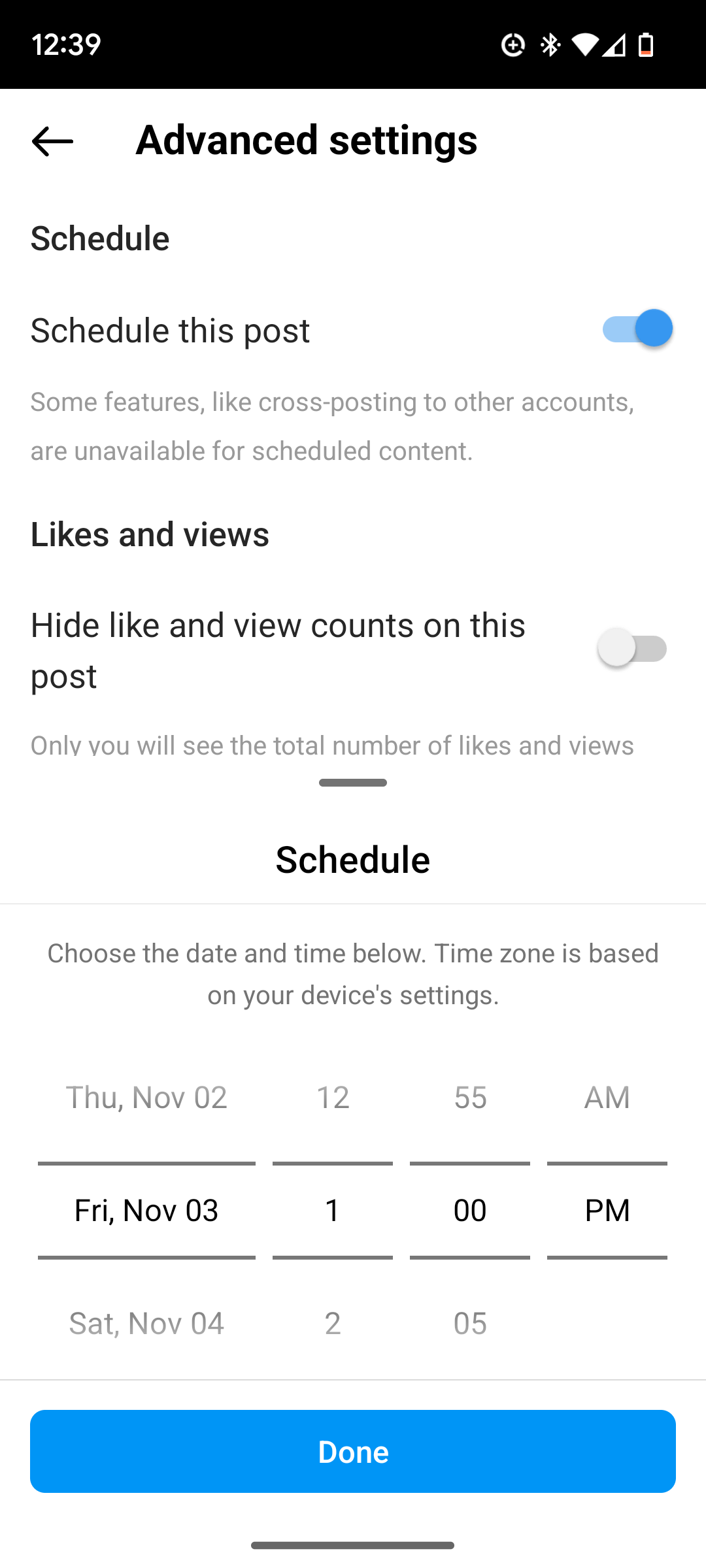Disable the Schedule this post toggle
Image resolution: width=706 pixels, height=1568 pixels.
tap(635, 328)
